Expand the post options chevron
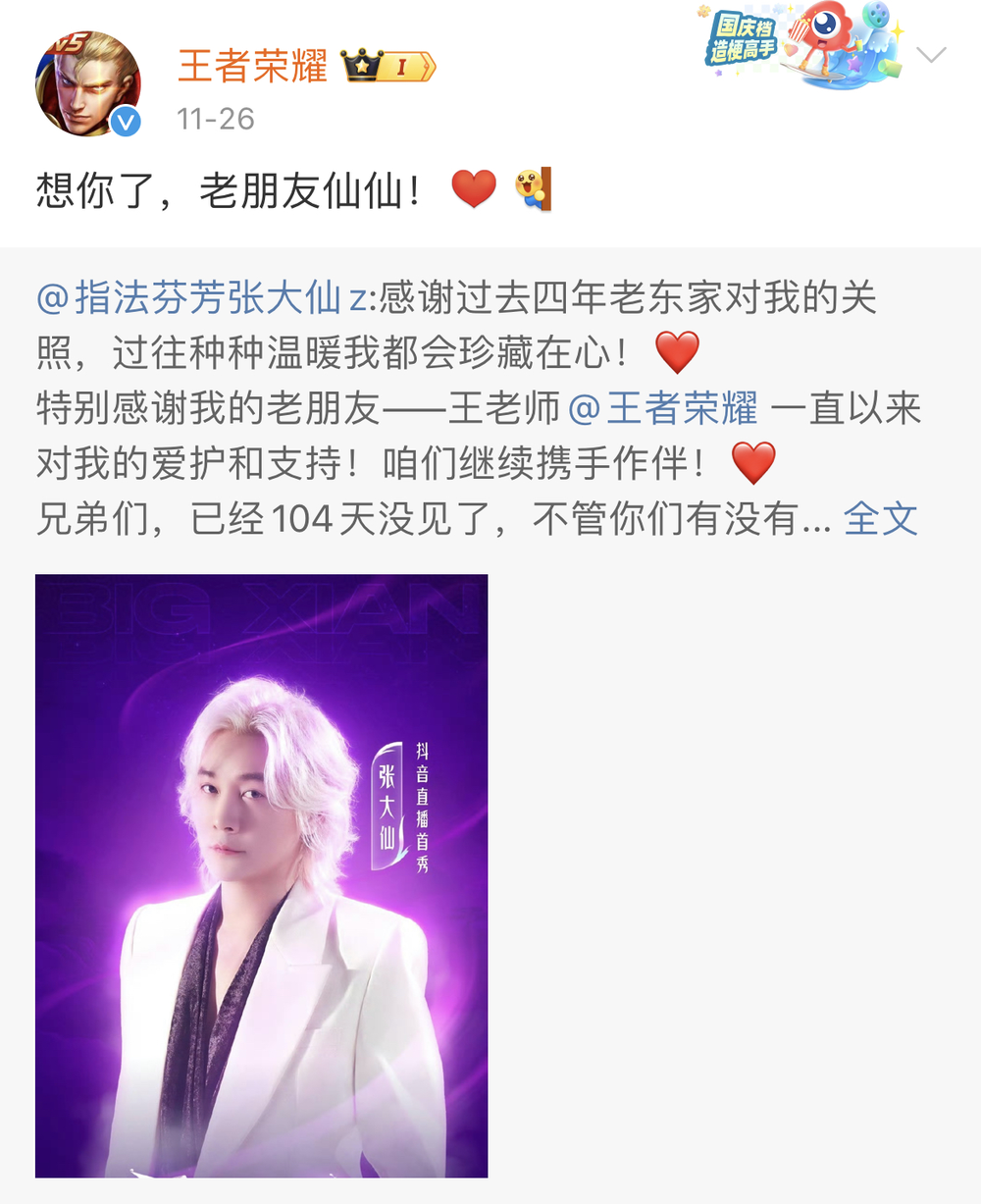Viewport: 981px width, 1204px height. [x=930, y=55]
